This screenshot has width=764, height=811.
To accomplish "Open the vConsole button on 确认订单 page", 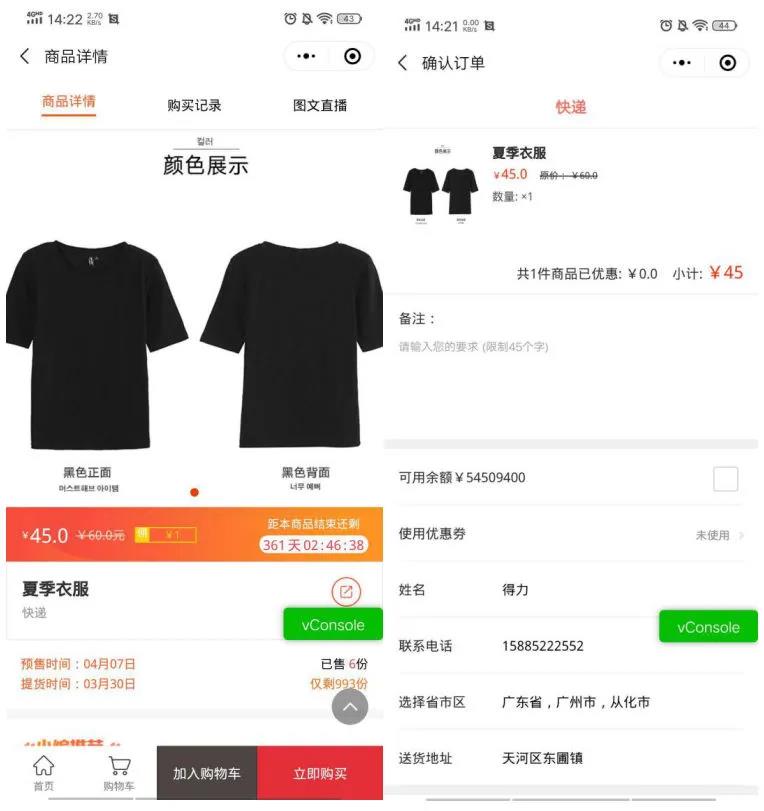I will click(x=708, y=627).
